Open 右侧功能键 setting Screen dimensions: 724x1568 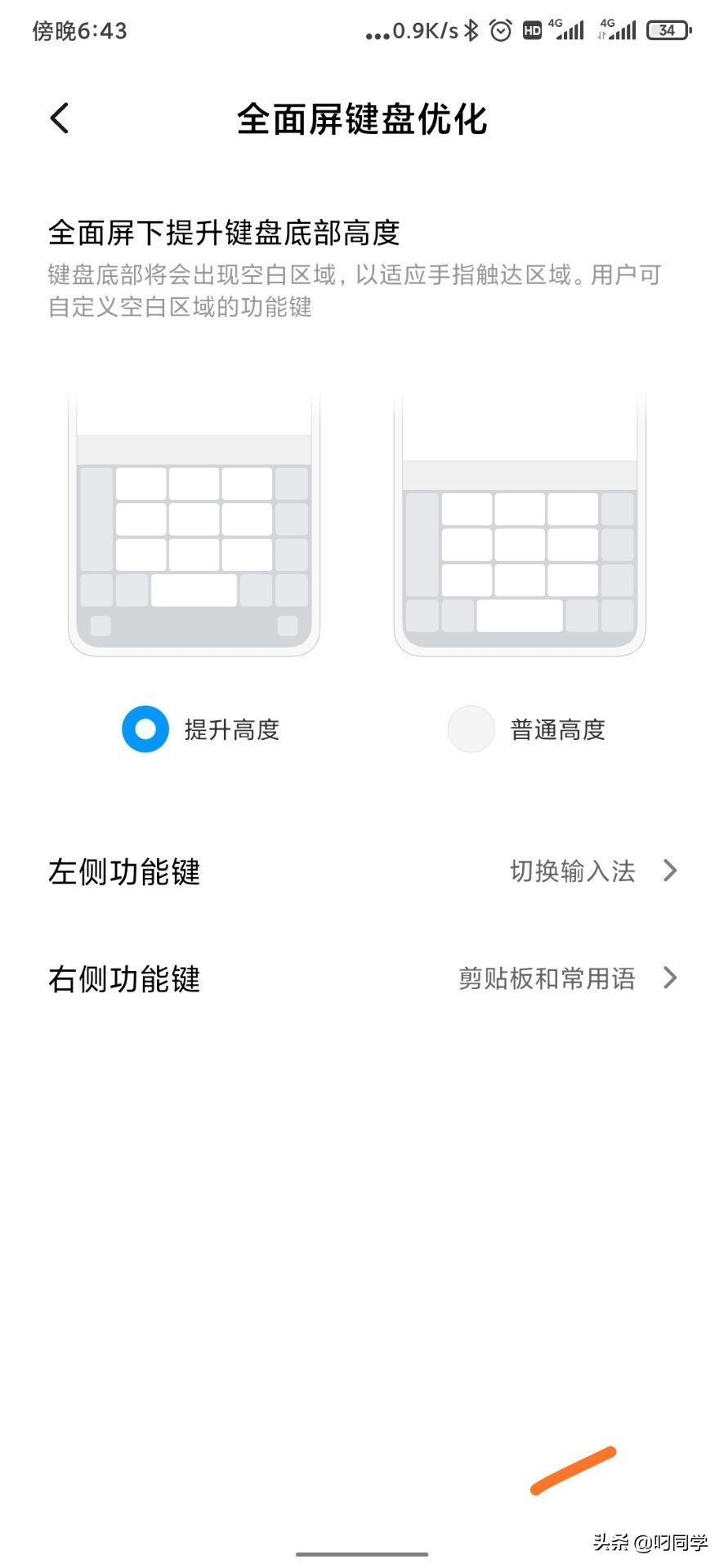pyautogui.click(x=362, y=978)
